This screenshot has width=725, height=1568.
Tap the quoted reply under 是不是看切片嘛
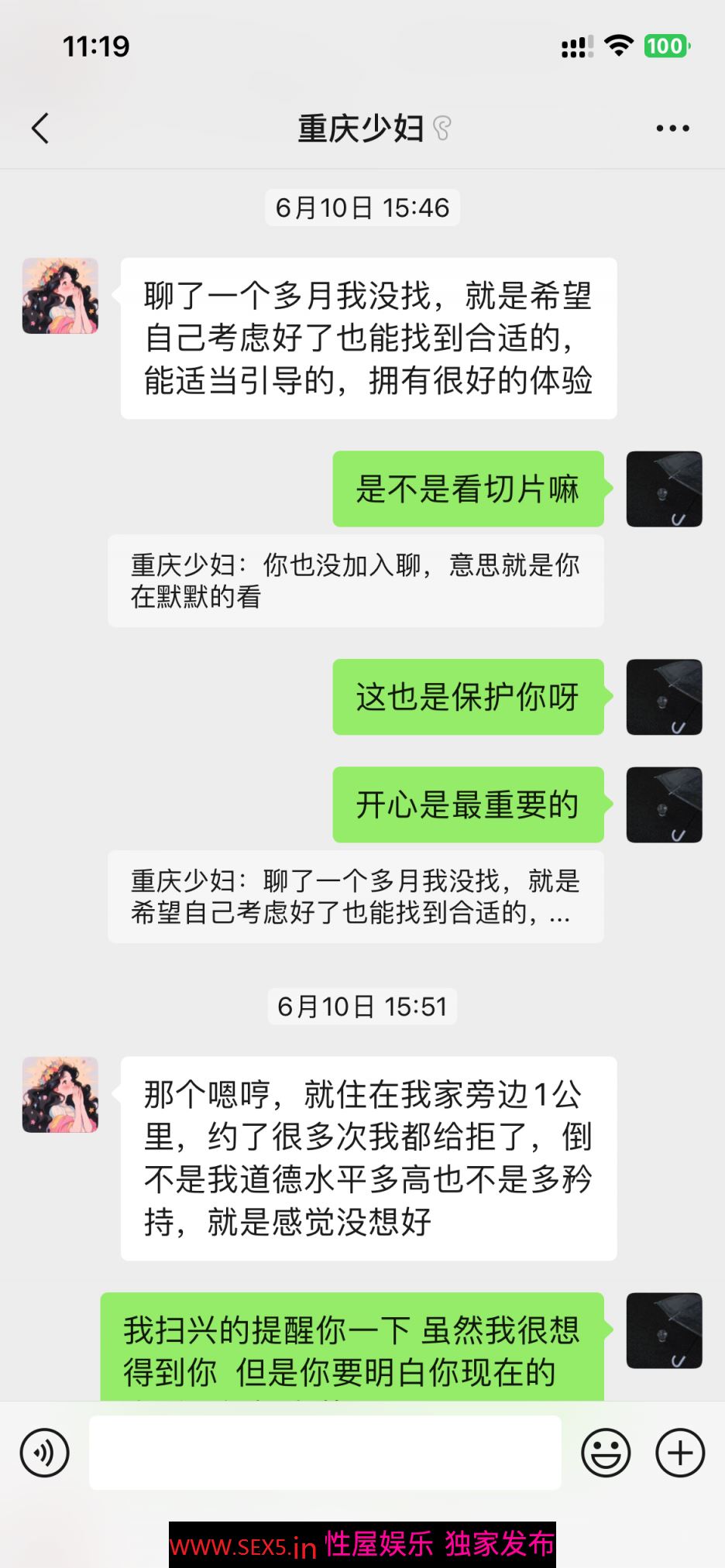click(x=356, y=581)
